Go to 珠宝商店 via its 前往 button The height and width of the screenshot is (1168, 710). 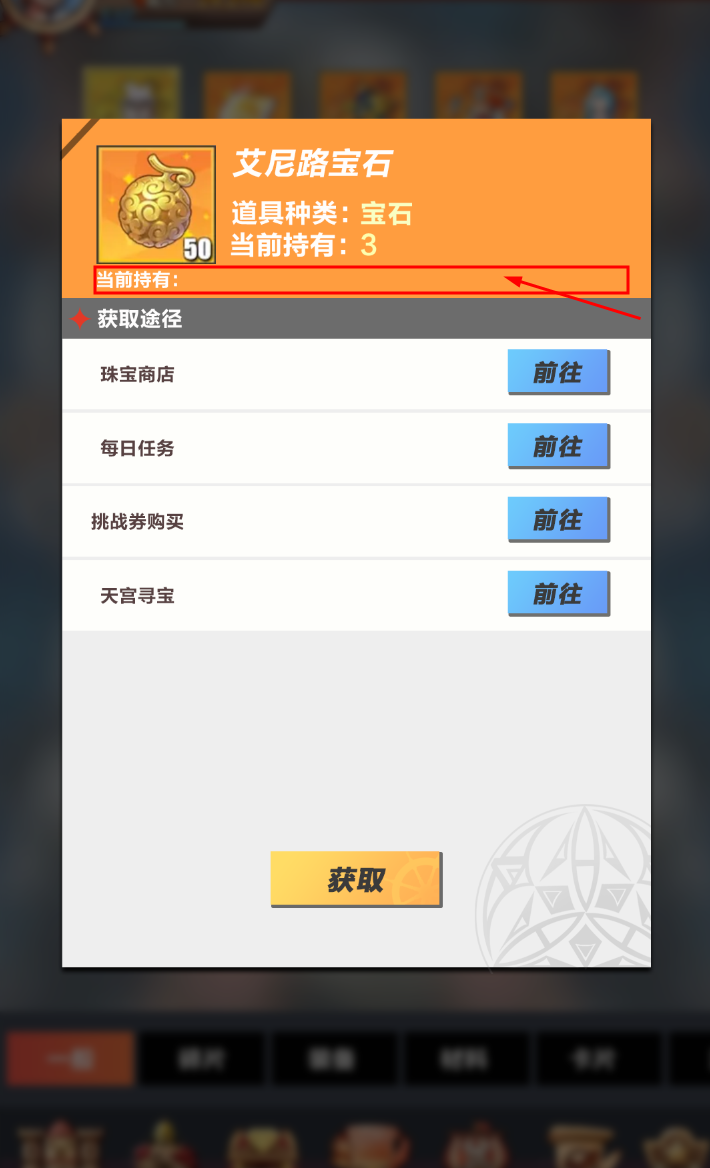pyautogui.click(x=558, y=372)
